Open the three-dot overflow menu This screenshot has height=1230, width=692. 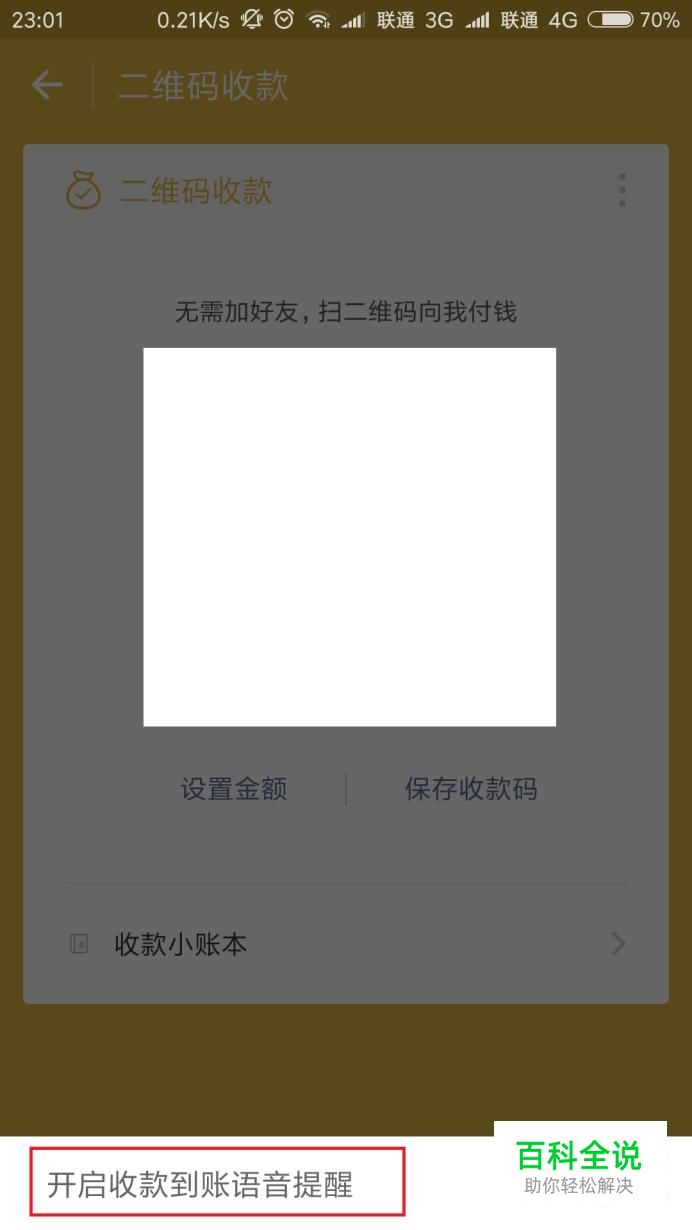pos(622,189)
